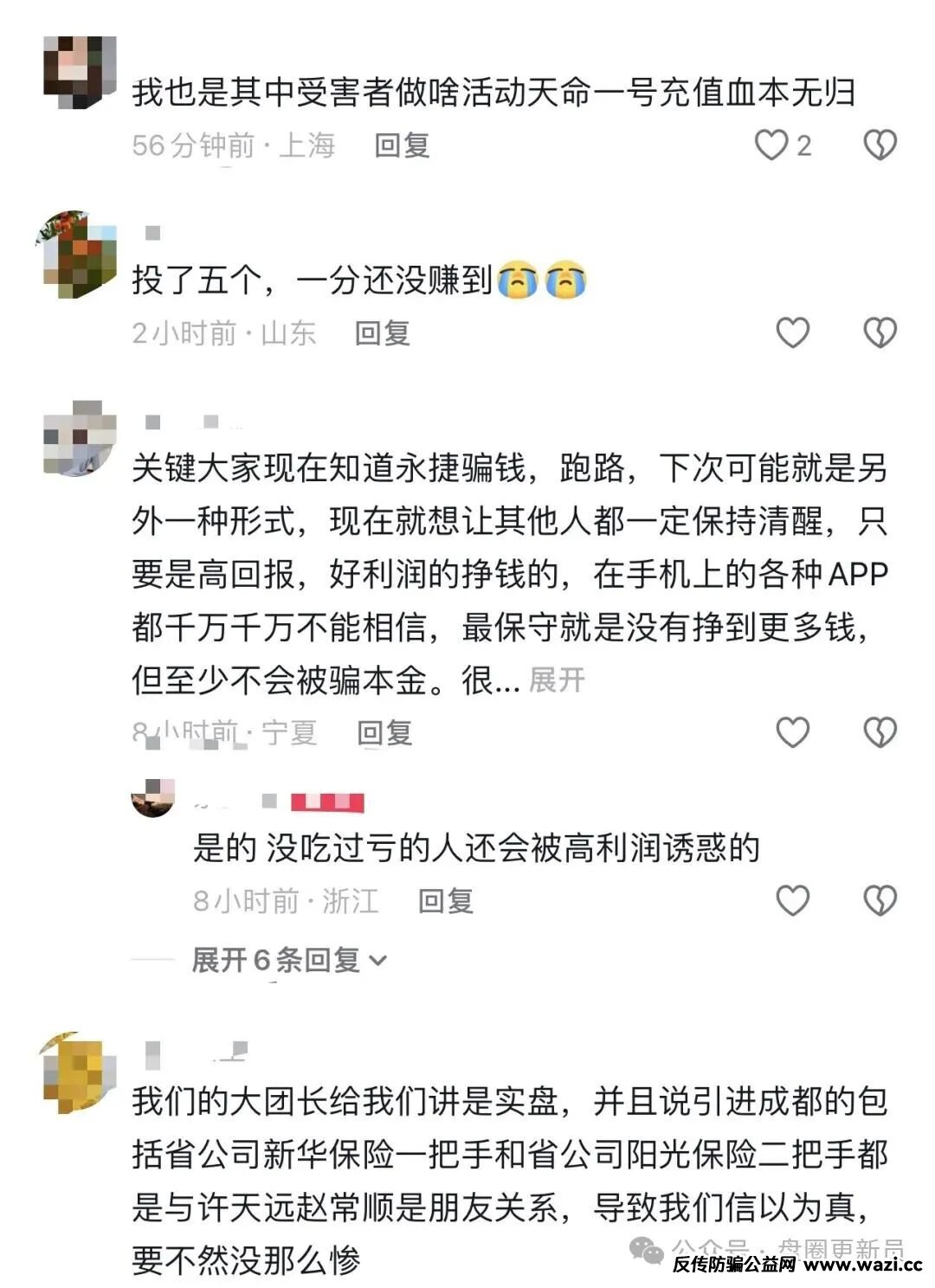Dislike the comment from 山东
The width and height of the screenshot is (935, 1288).
880,333
